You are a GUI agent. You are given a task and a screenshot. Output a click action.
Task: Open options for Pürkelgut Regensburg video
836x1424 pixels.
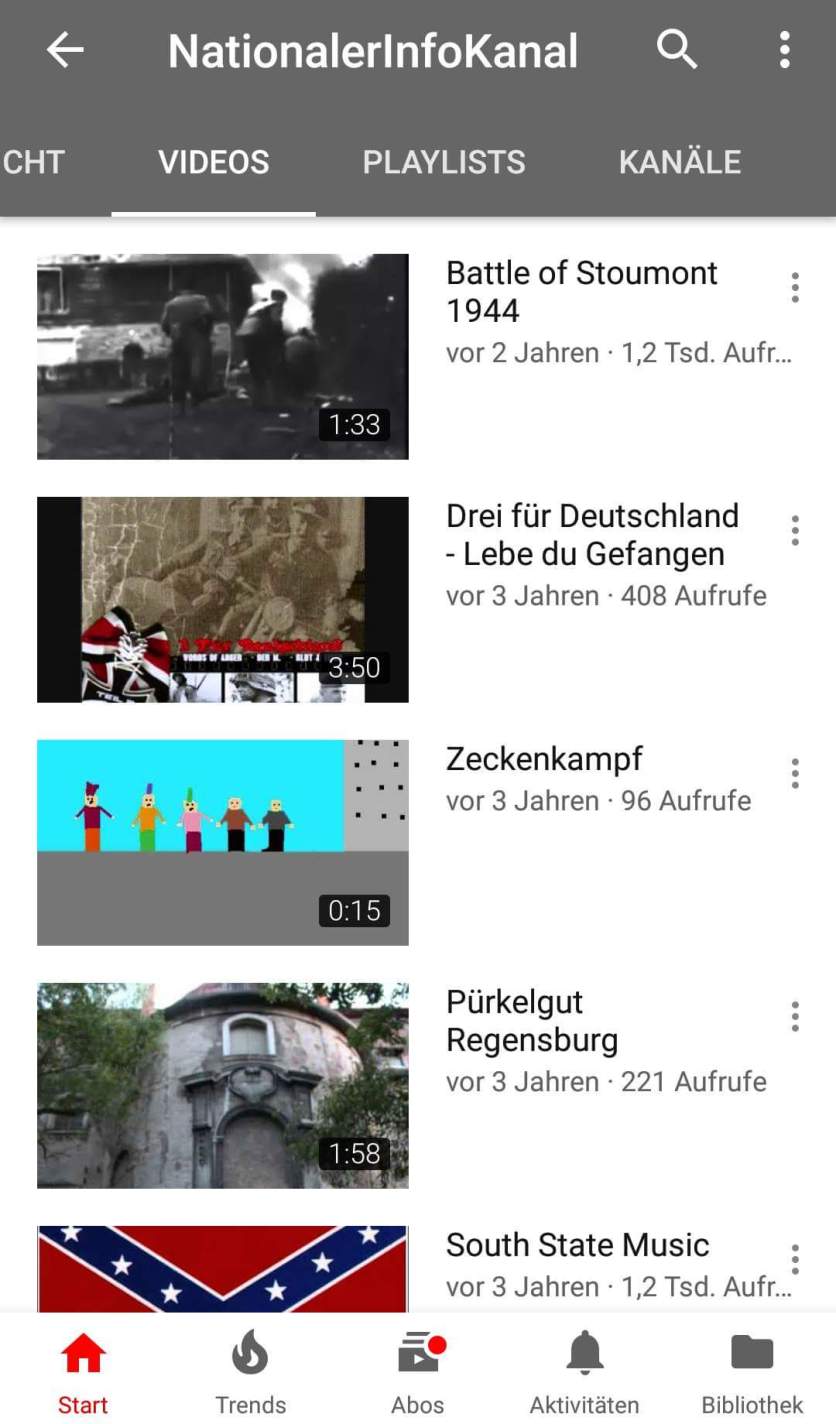[795, 1016]
